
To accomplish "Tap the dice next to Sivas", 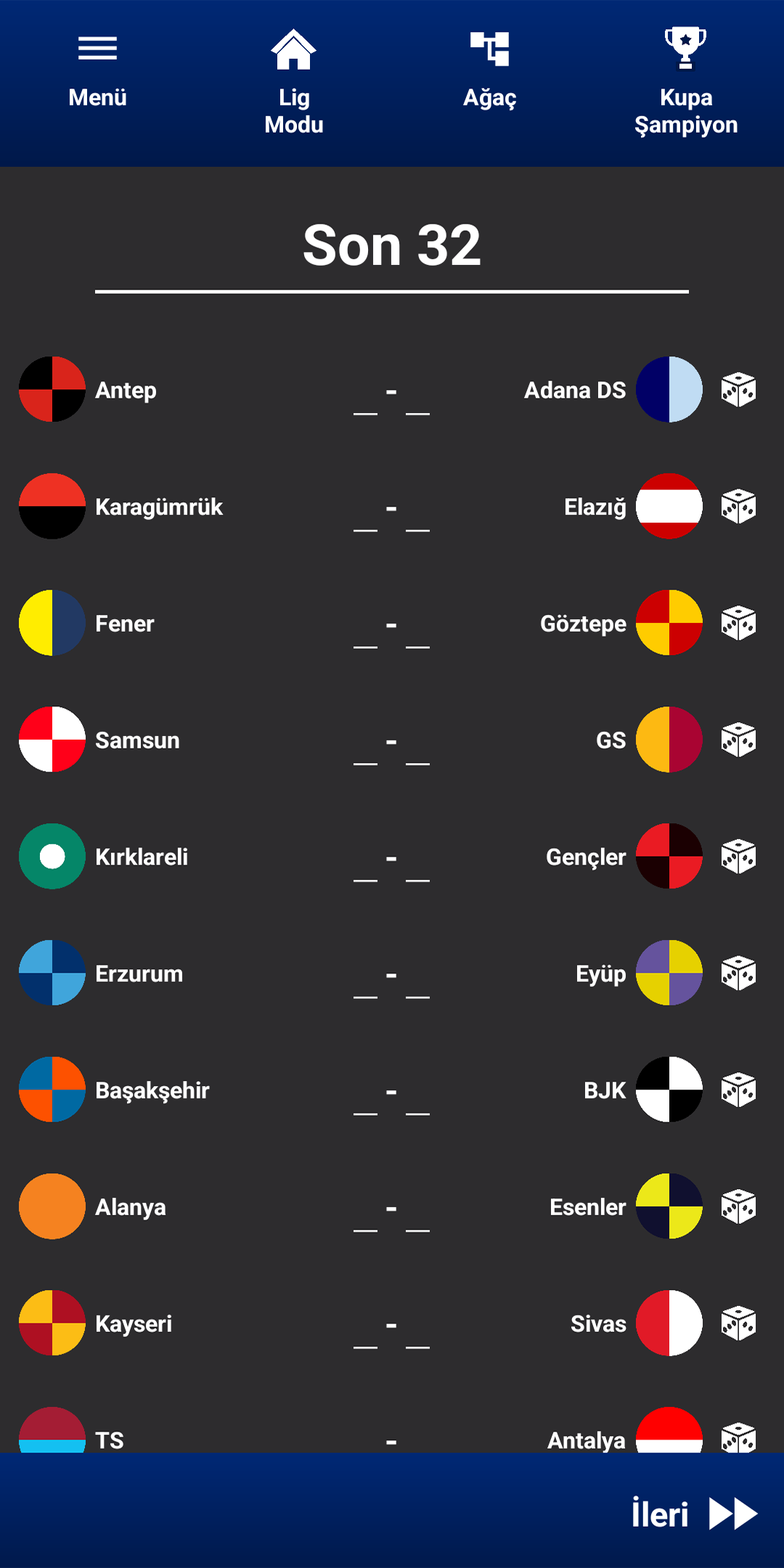I will point(738,1323).
